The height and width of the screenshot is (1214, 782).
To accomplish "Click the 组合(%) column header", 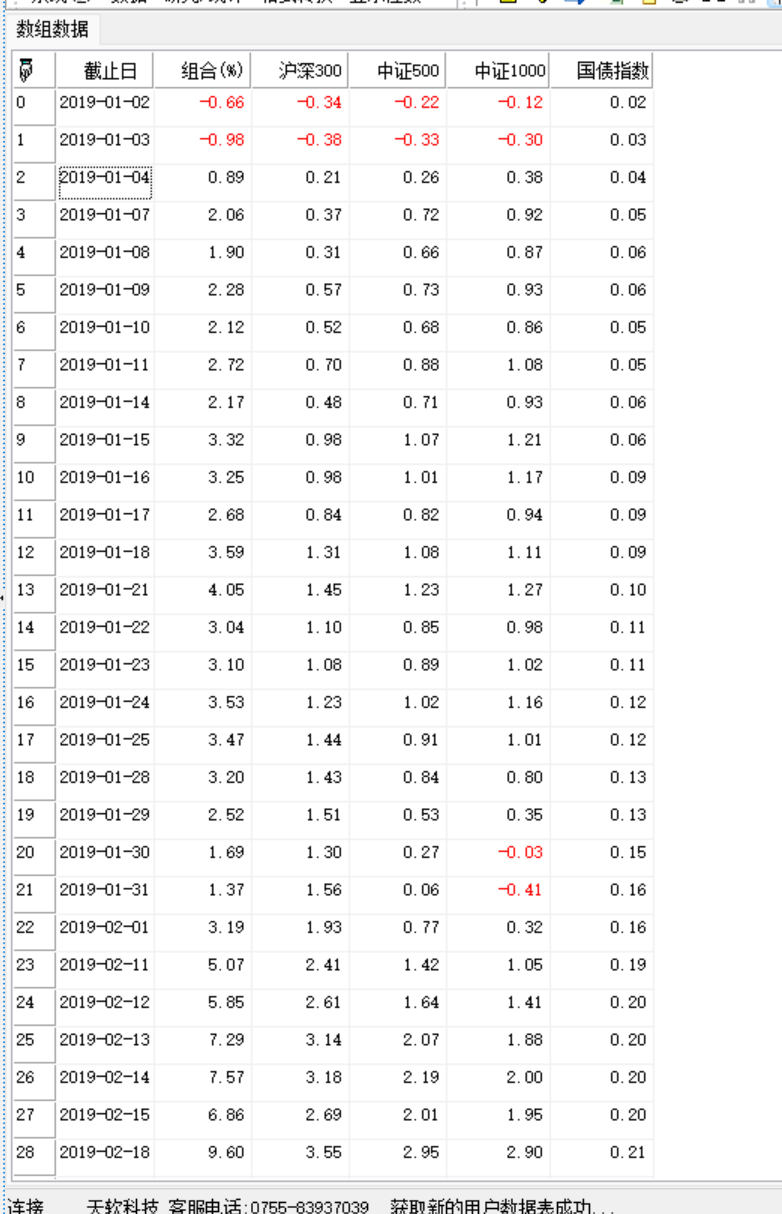I will [203, 71].
